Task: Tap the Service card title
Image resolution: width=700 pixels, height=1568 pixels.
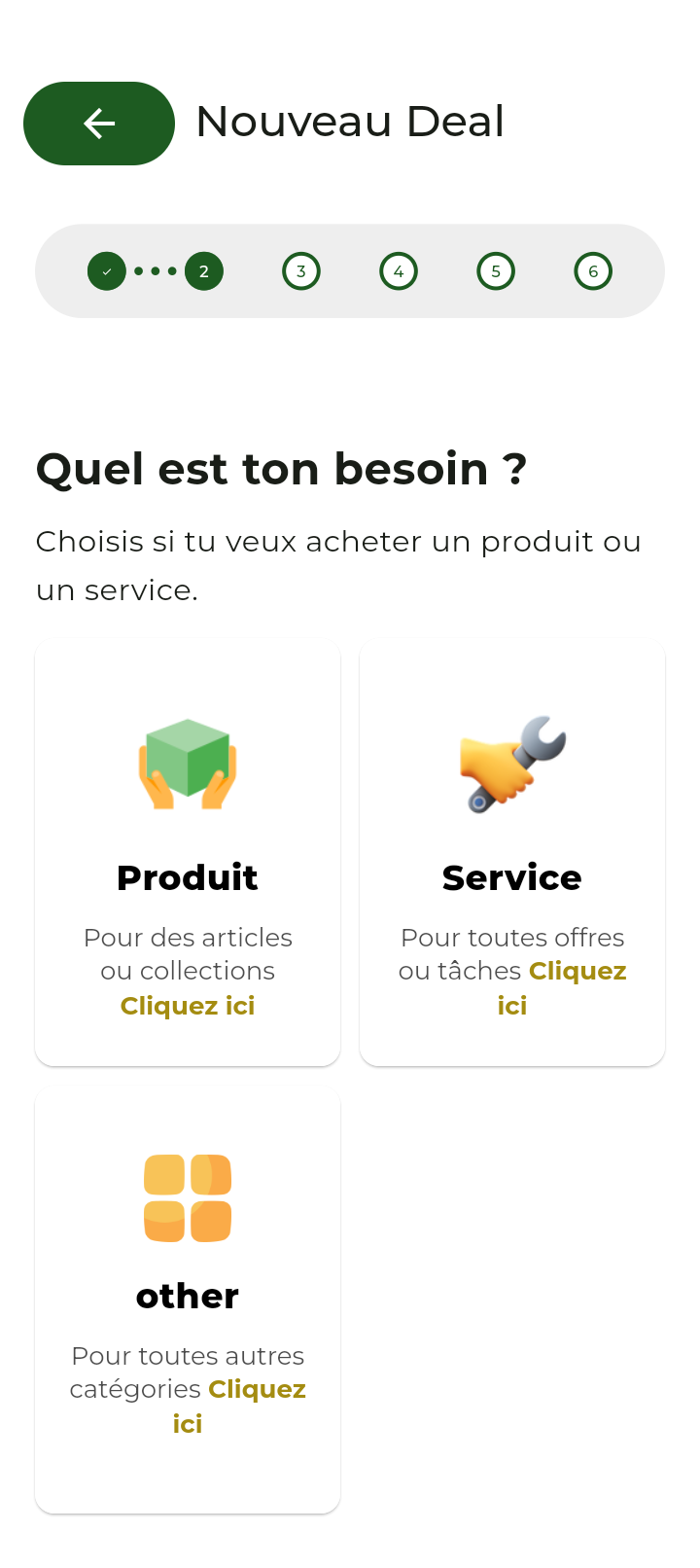Action: 511,877
